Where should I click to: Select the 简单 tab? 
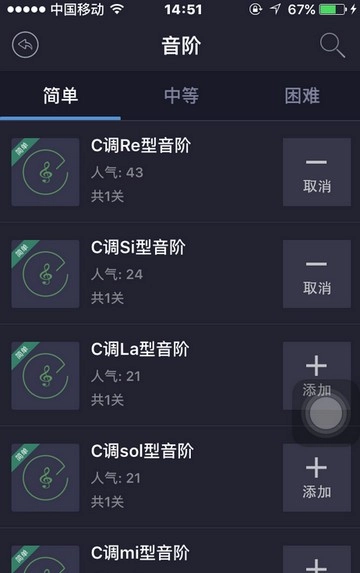(x=60, y=96)
